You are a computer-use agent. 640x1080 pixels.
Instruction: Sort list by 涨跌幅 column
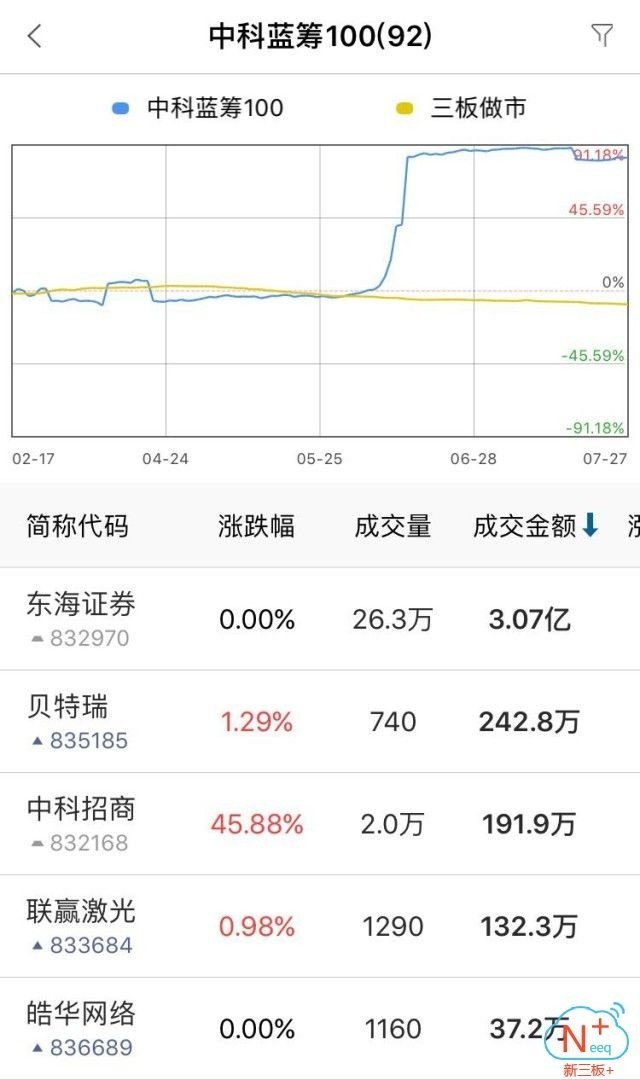point(256,526)
